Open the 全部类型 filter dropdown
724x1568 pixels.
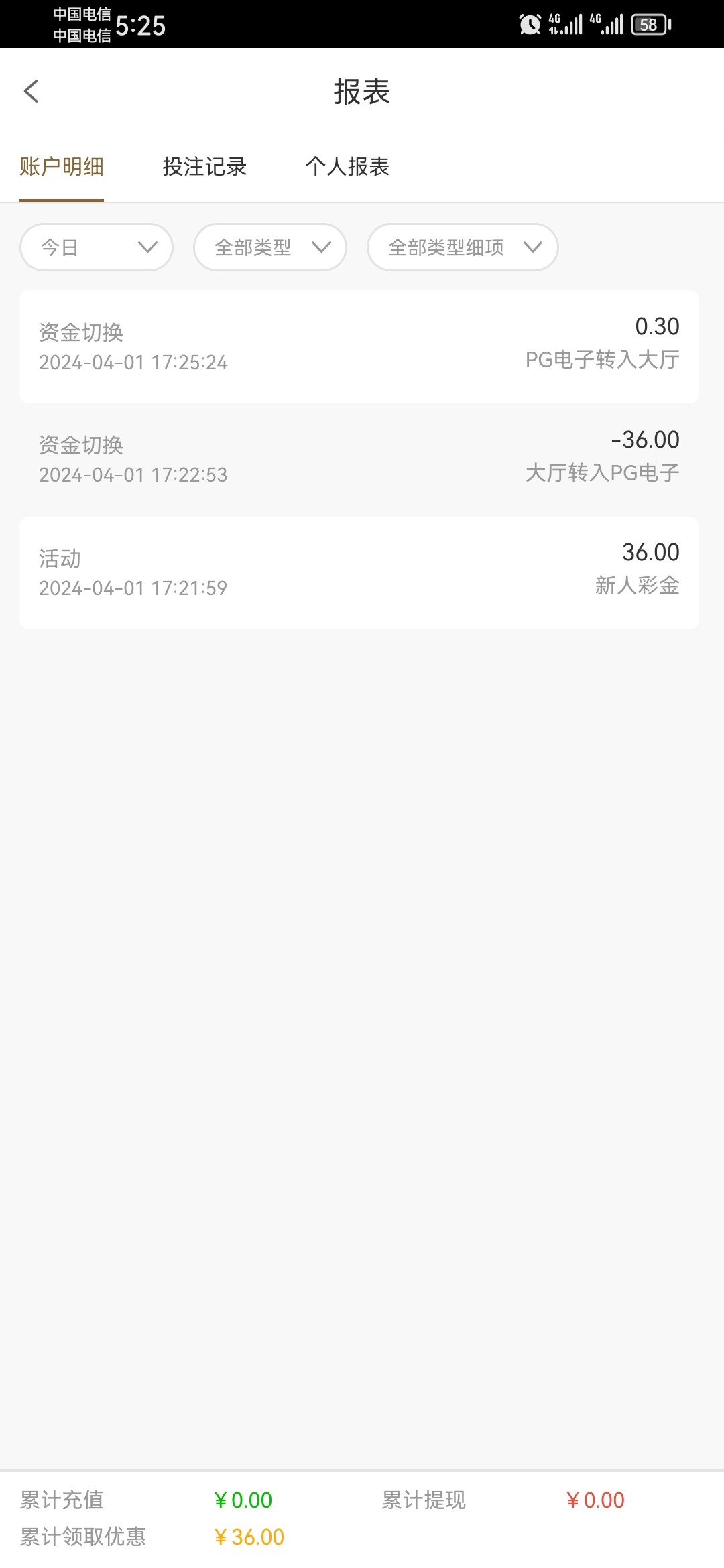[270, 247]
